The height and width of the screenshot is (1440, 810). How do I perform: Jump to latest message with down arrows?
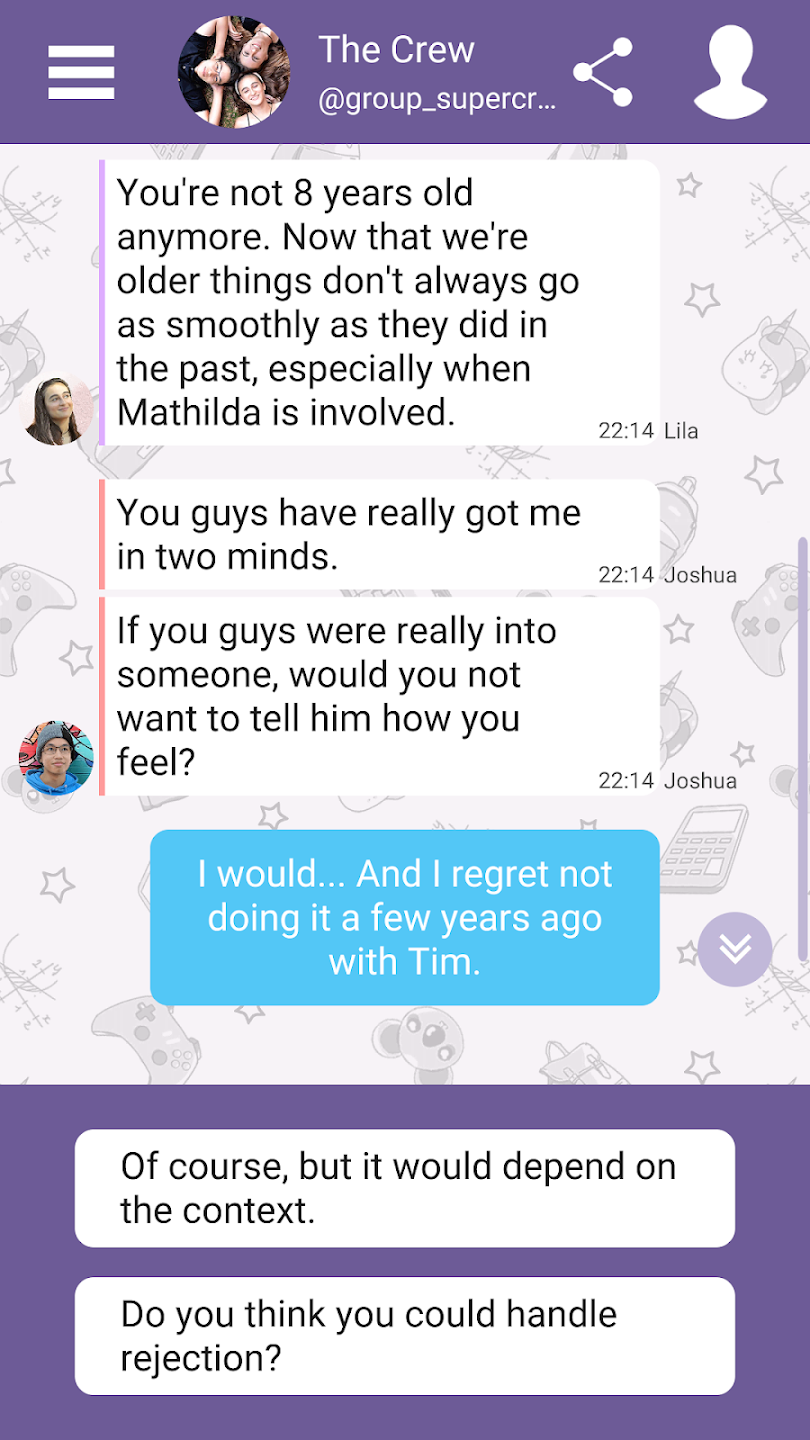coord(735,949)
